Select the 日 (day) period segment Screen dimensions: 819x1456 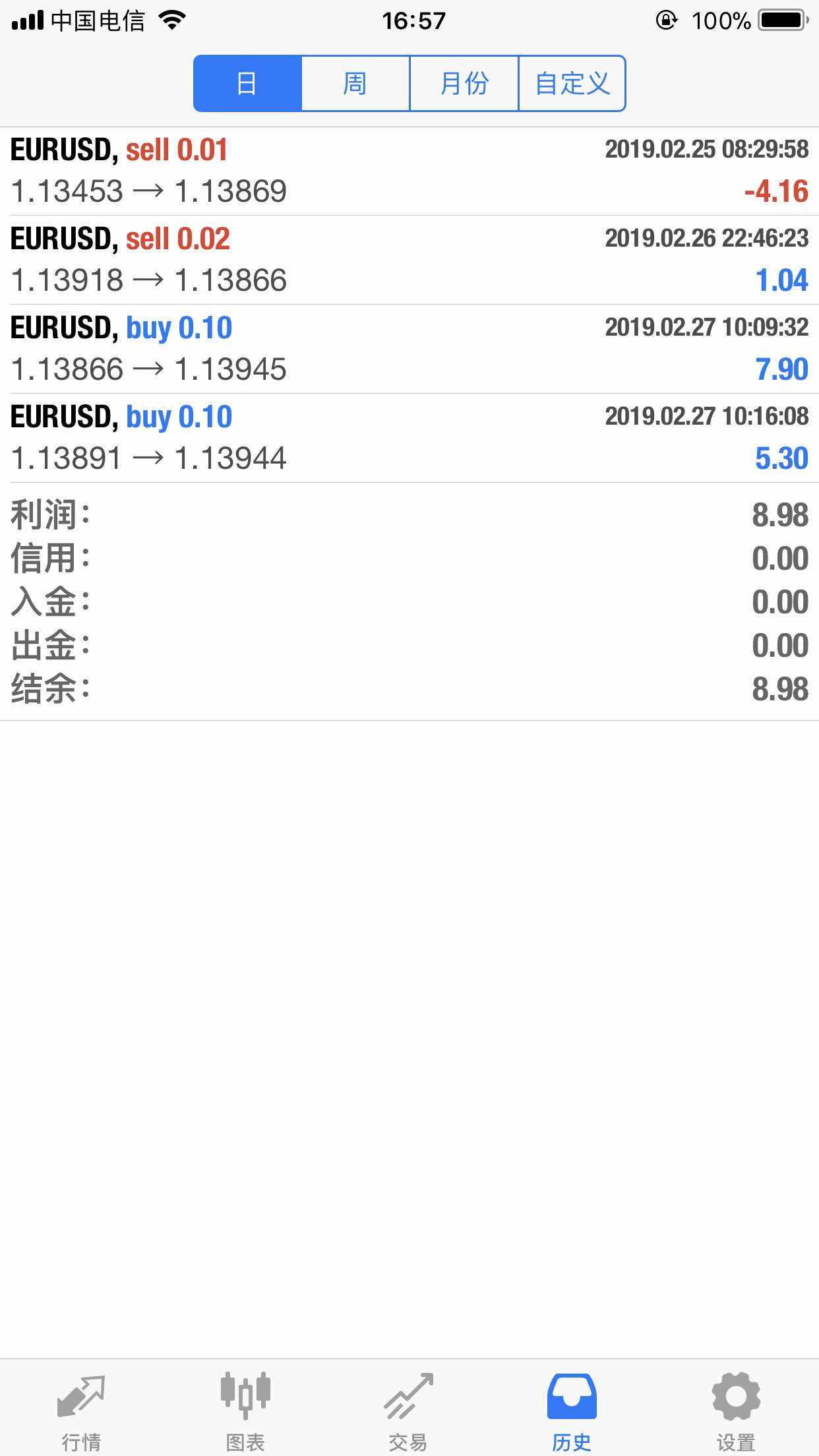click(247, 84)
